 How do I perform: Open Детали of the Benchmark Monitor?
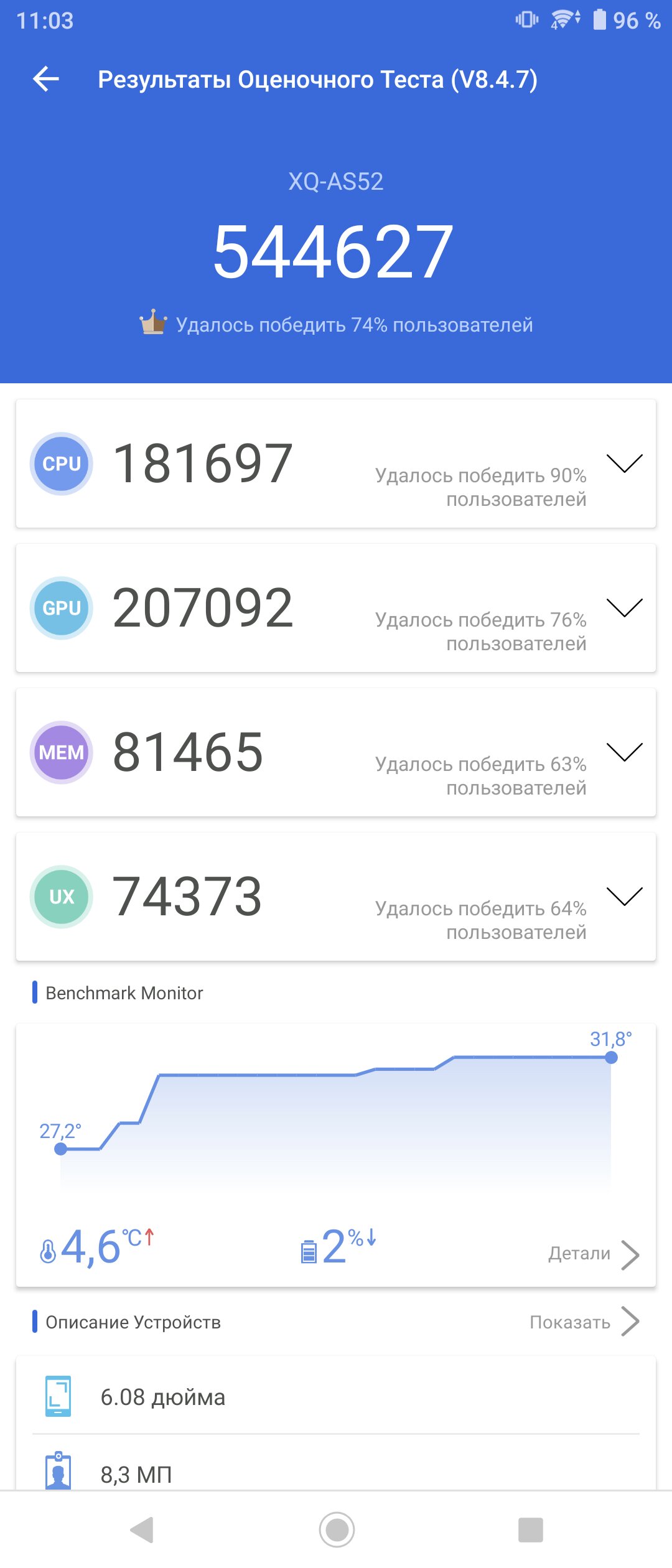[594, 1254]
